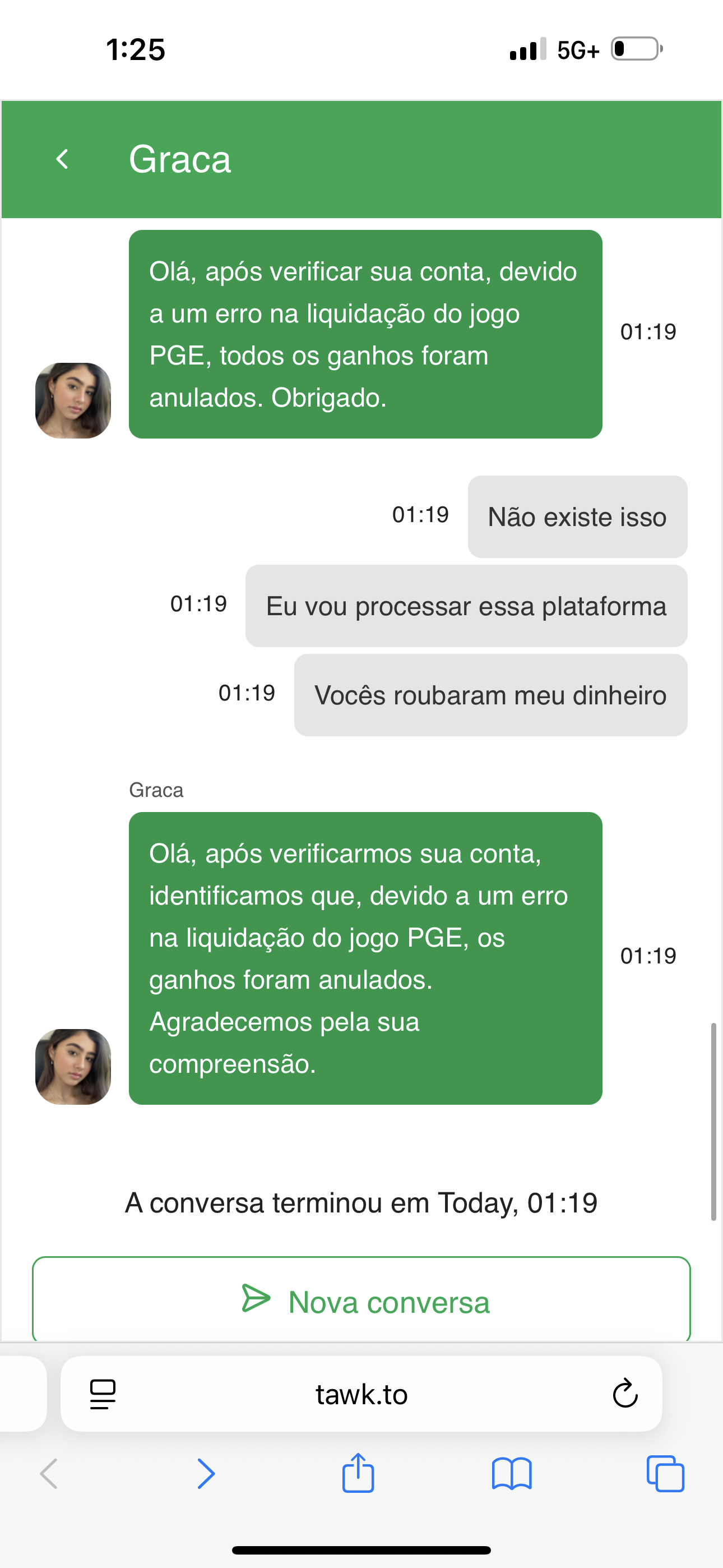This screenshot has width=723, height=1568.
Task: Go back from the Graca chat
Action: (x=62, y=159)
